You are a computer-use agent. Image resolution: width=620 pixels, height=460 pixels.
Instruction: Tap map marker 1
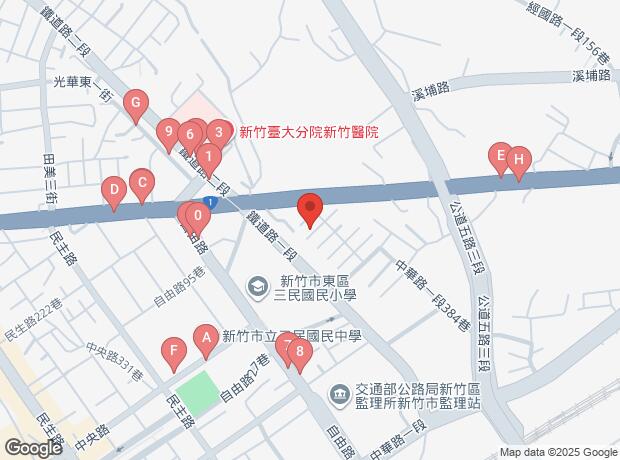click(208, 155)
